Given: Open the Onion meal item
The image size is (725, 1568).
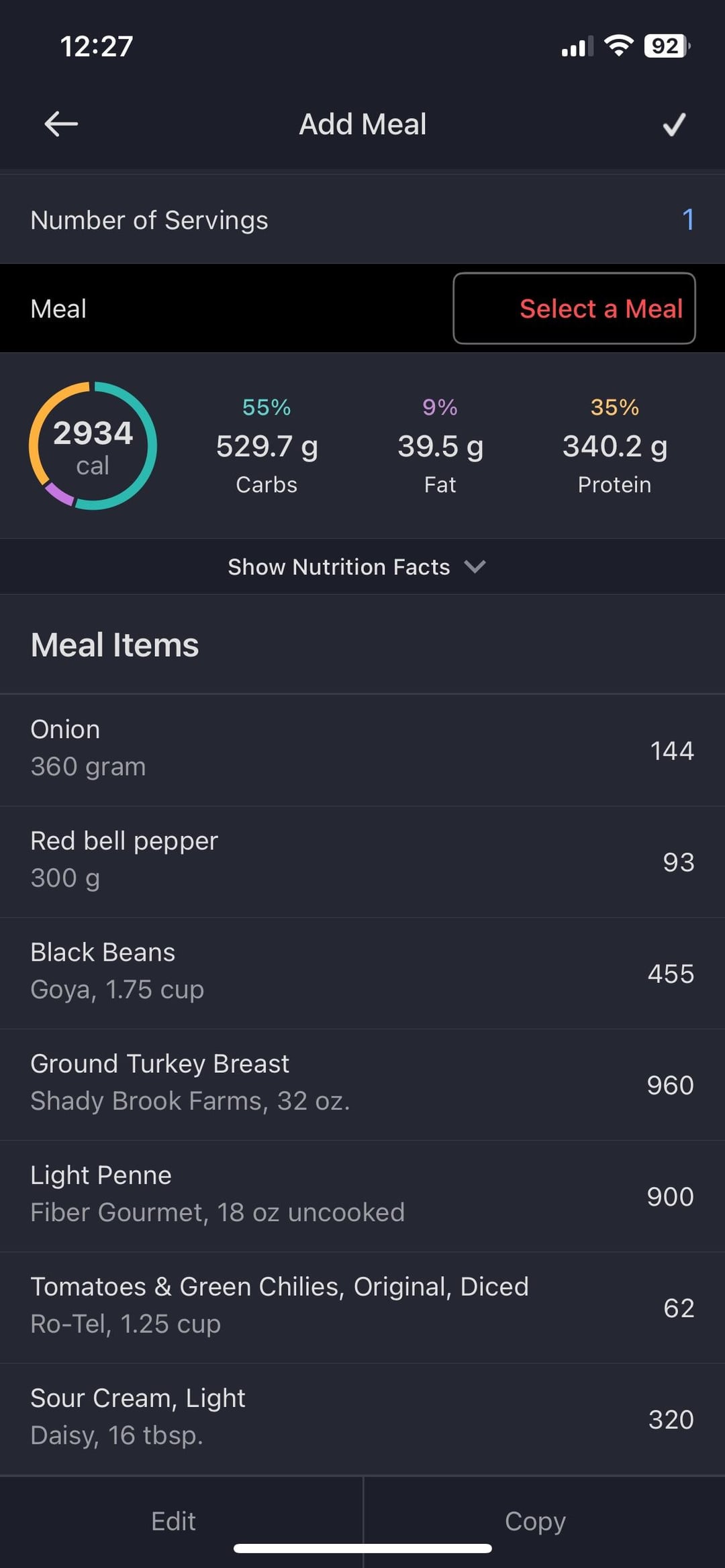Looking at the screenshot, I should tap(362, 750).
